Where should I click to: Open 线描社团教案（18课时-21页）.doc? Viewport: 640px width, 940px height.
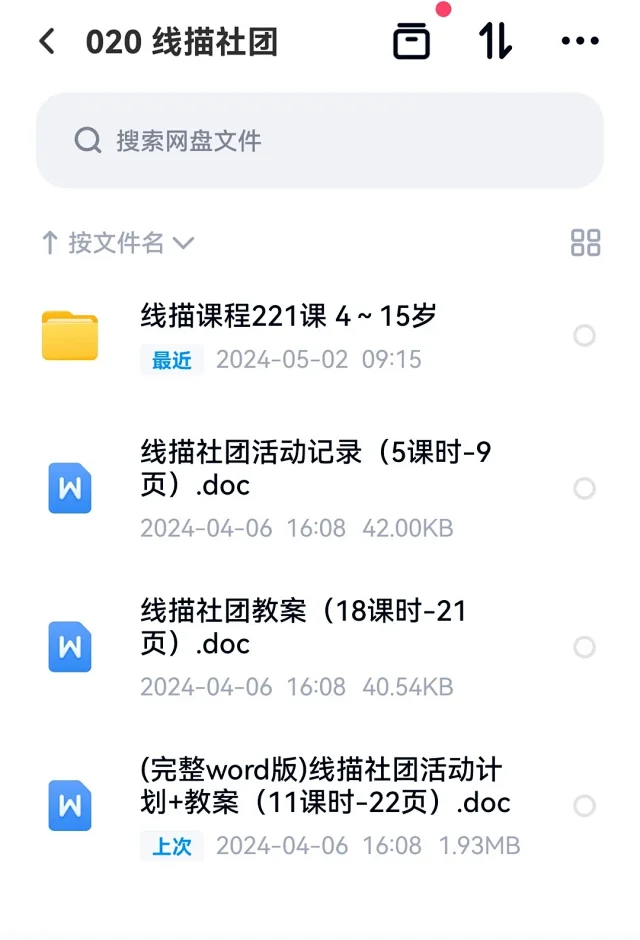click(x=303, y=628)
